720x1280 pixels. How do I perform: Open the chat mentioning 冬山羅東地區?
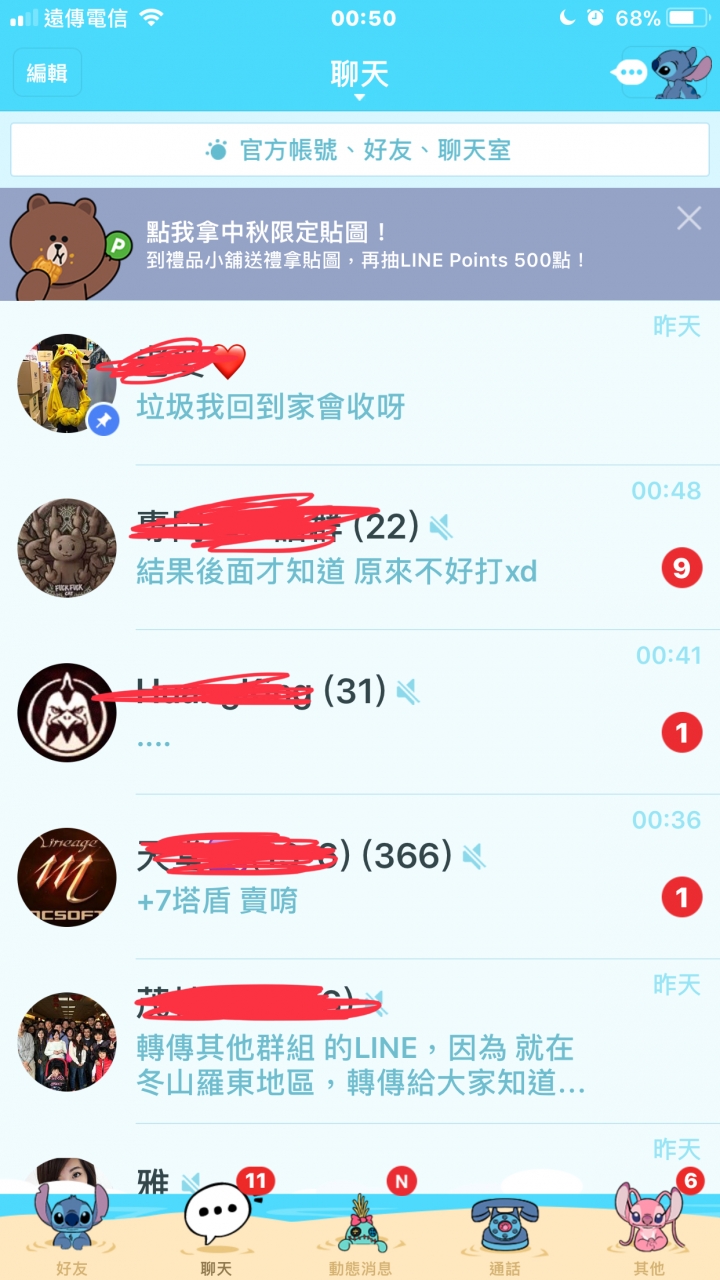click(x=360, y=1042)
